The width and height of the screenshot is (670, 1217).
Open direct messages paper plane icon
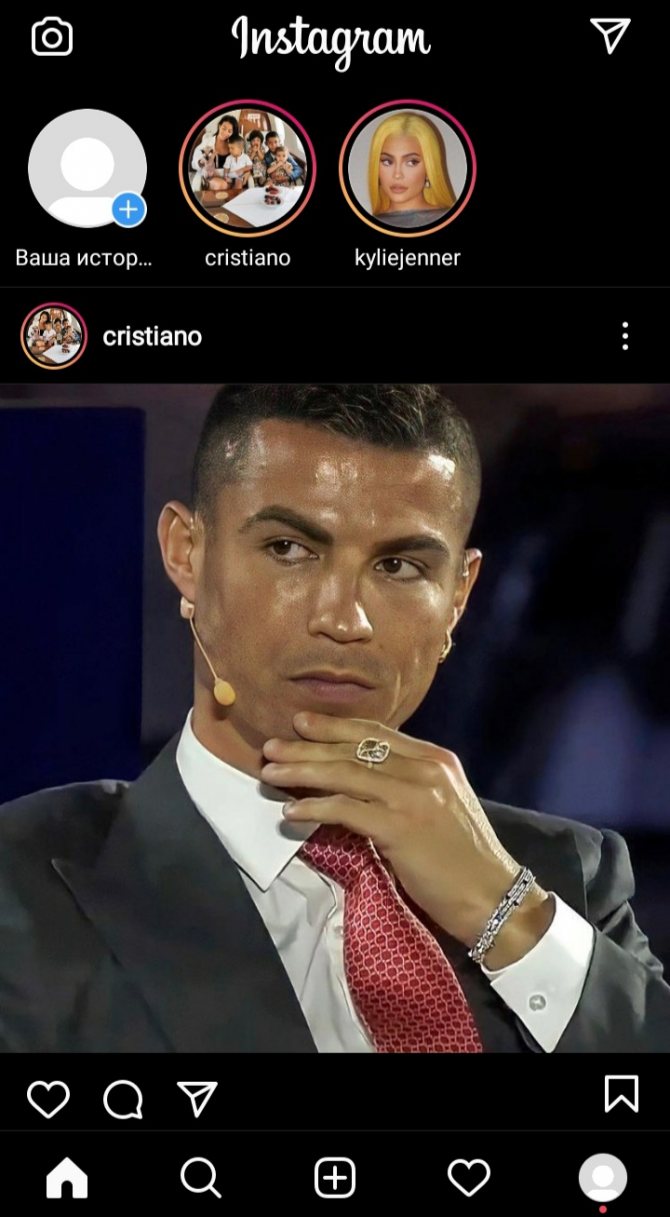(x=610, y=35)
